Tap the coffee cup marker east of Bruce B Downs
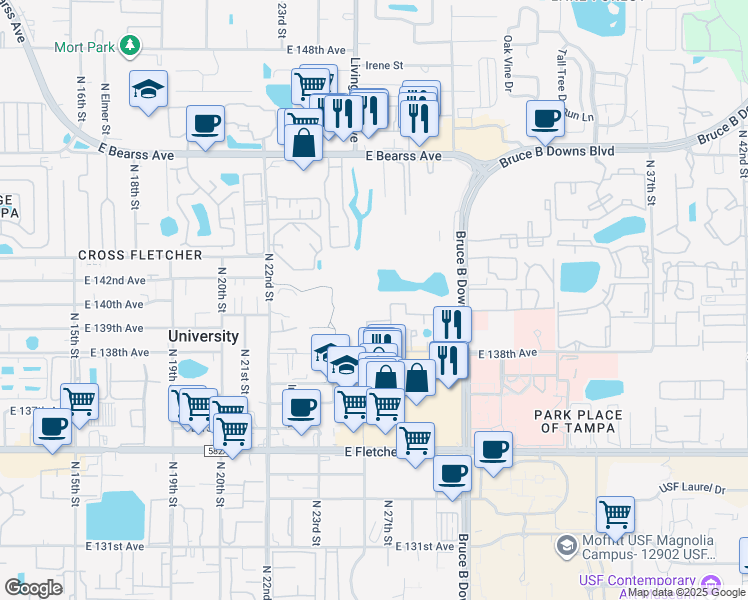748x600 pixels. (493, 450)
